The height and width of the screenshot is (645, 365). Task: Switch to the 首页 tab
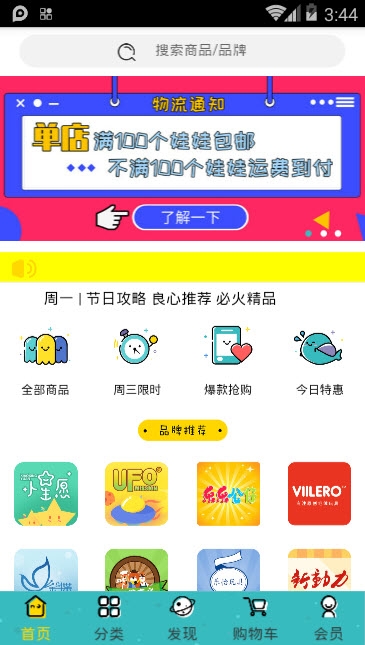(x=36, y=618)
